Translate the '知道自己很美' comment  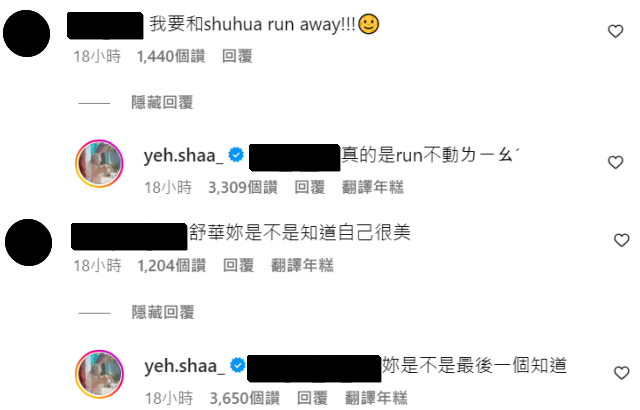pos(302,266)
